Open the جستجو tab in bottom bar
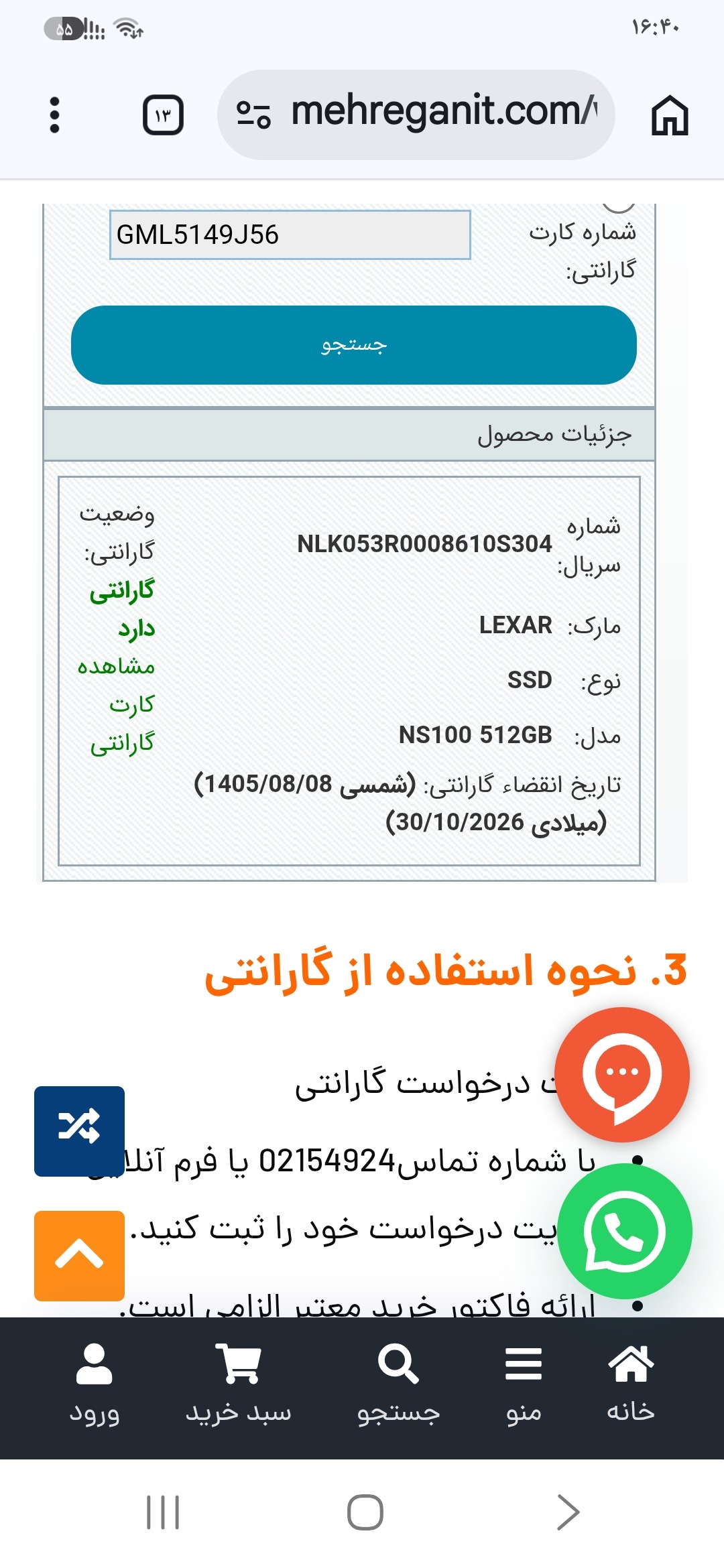The width and height of the screenshot is (724, 1568). (x=398, y=1384)
